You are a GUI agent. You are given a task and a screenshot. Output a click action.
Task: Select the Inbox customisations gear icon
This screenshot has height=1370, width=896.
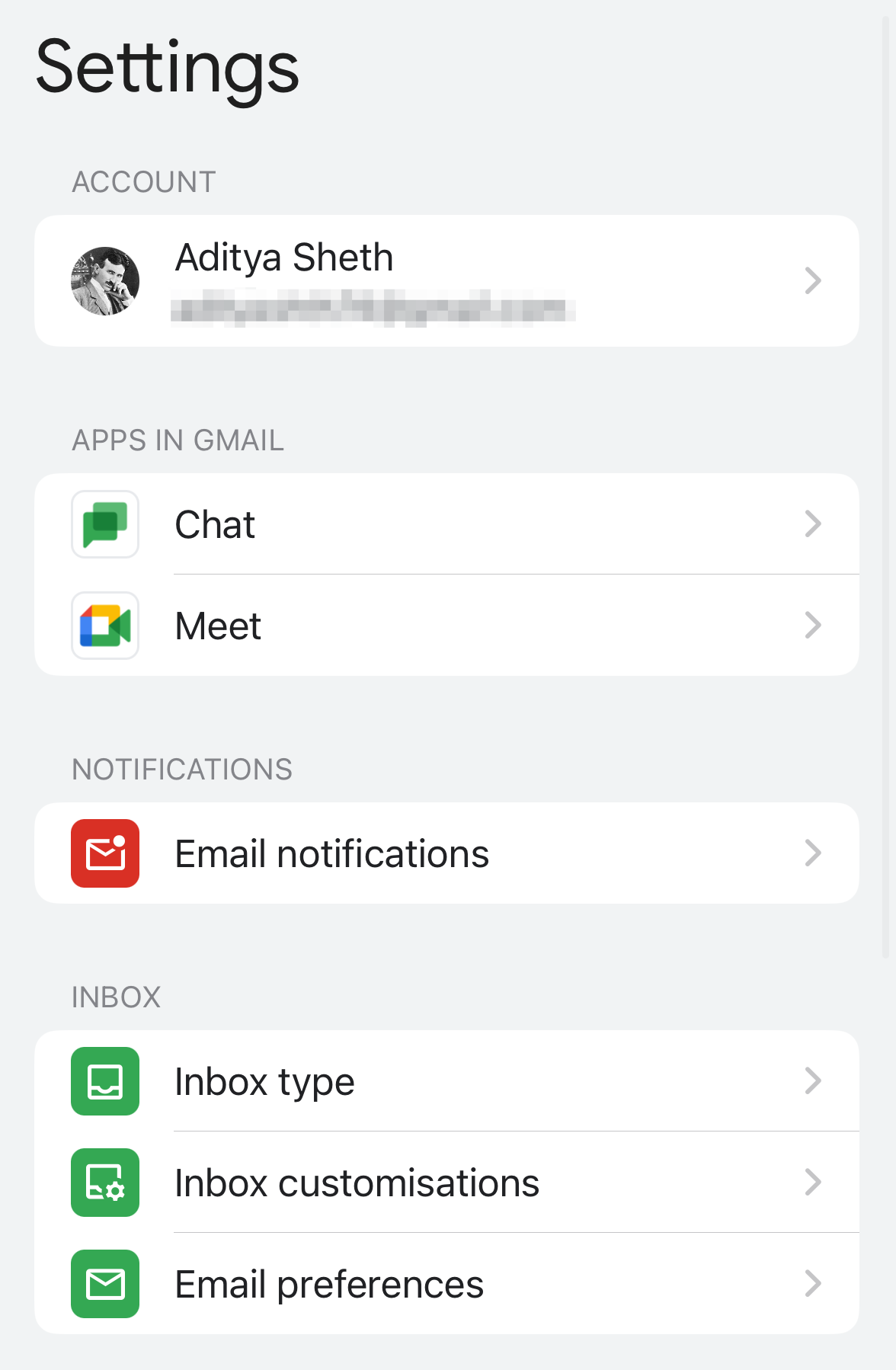click(x=105, y=1183)
